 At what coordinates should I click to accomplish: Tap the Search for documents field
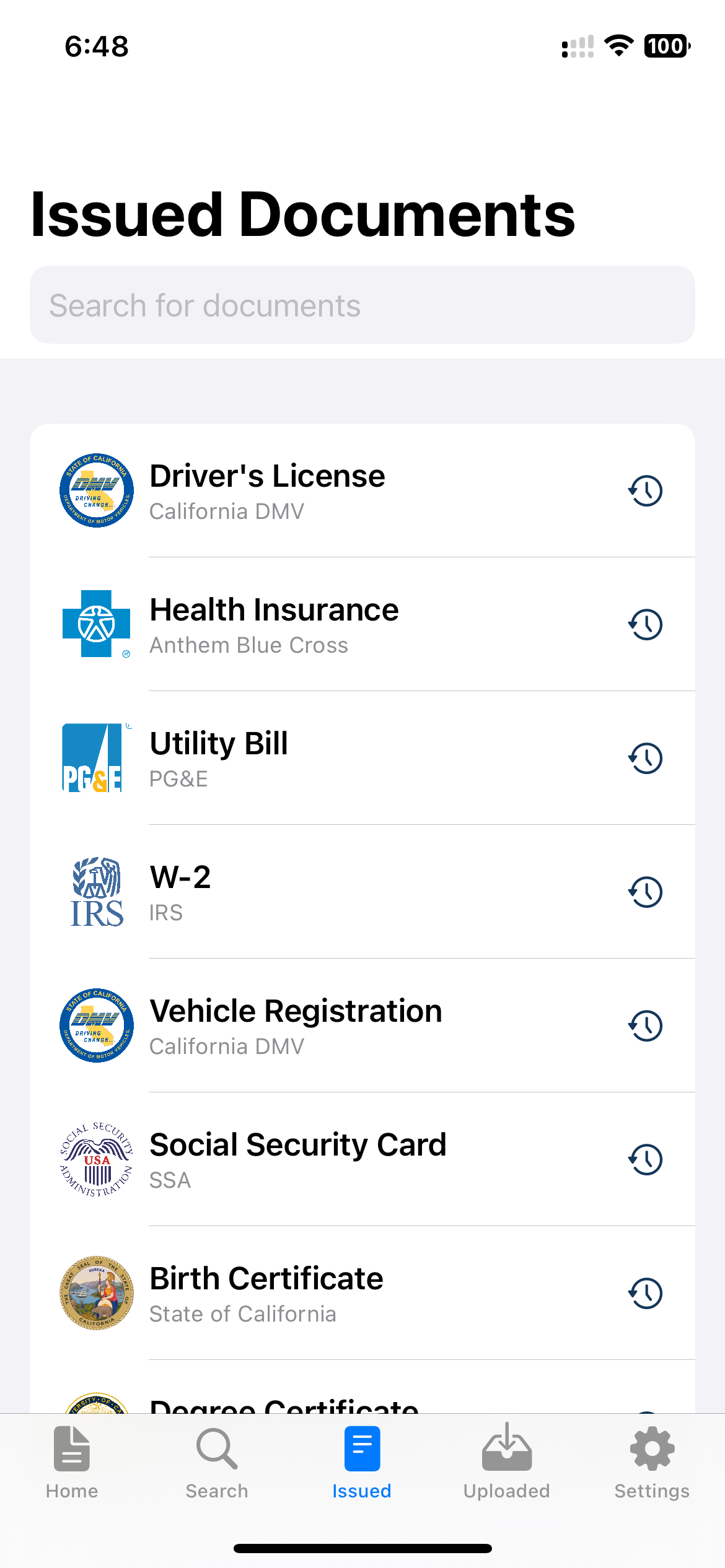point(362,305)
